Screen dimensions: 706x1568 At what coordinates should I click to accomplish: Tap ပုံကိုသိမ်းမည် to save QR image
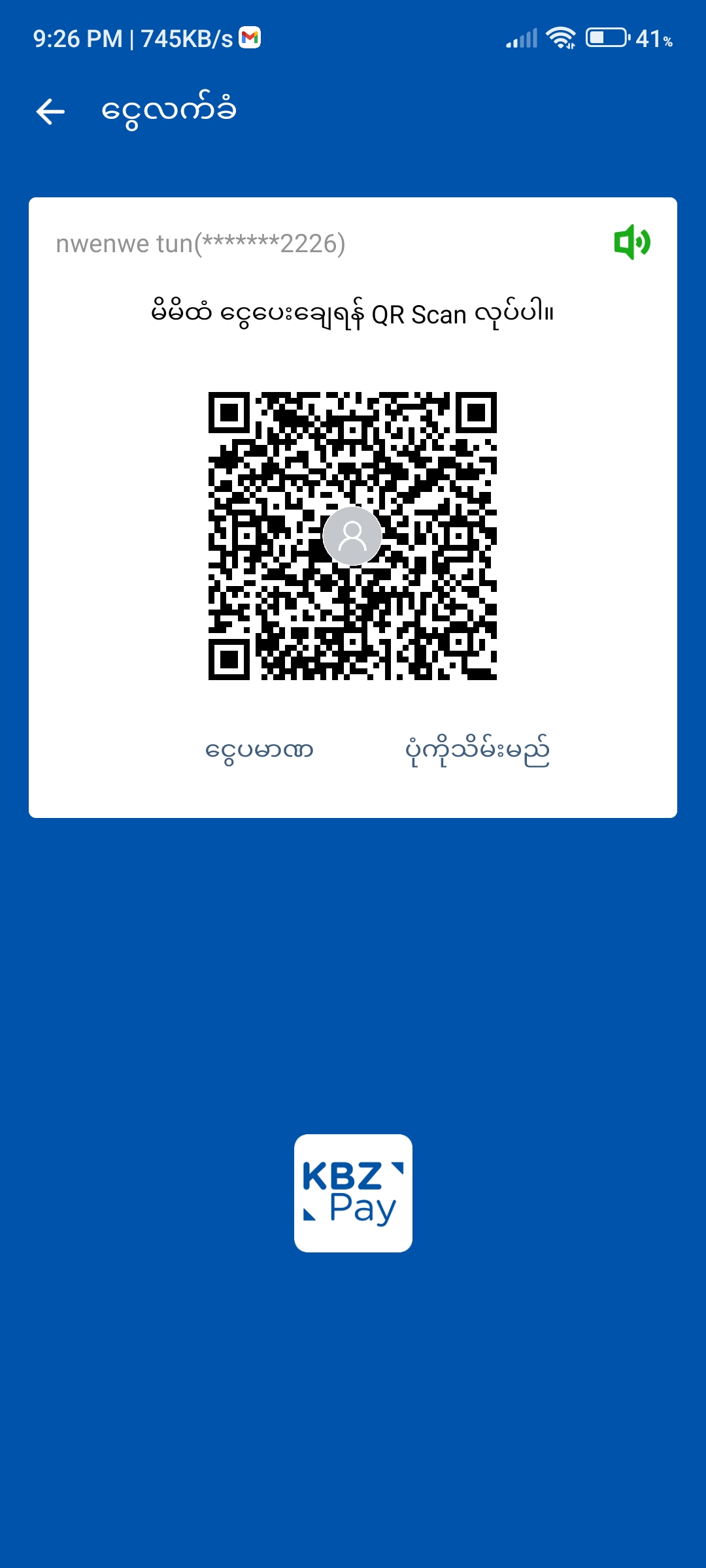coord(477,750)
